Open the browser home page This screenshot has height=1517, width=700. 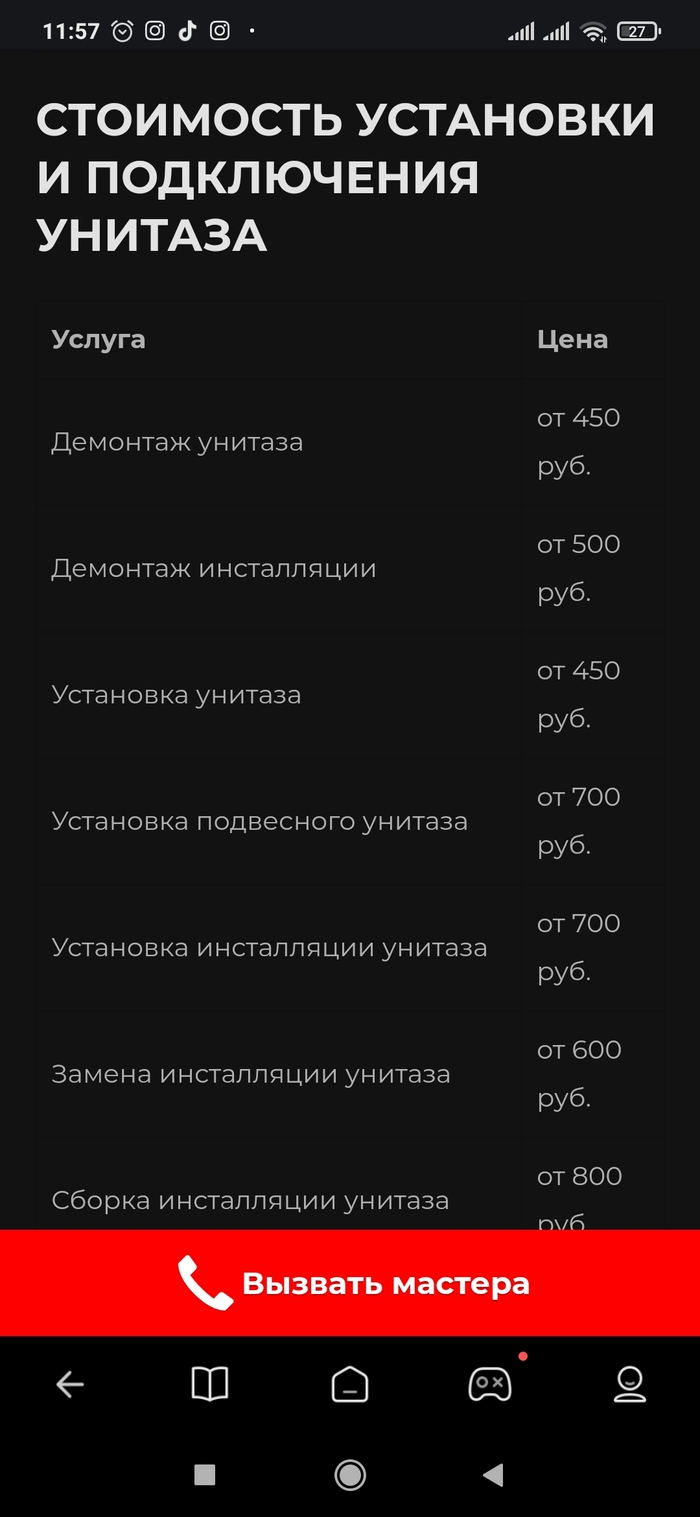[350, 1385]
